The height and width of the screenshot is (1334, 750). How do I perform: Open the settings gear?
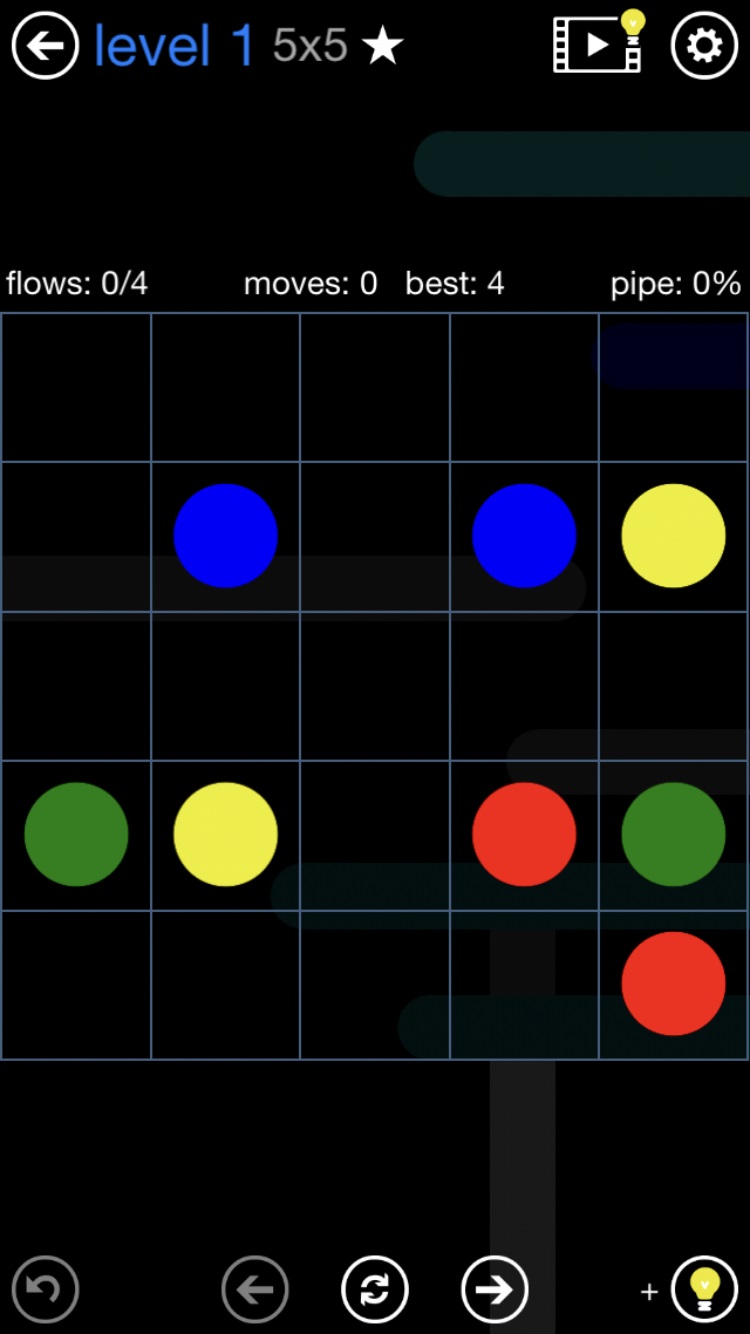point(704,46)
